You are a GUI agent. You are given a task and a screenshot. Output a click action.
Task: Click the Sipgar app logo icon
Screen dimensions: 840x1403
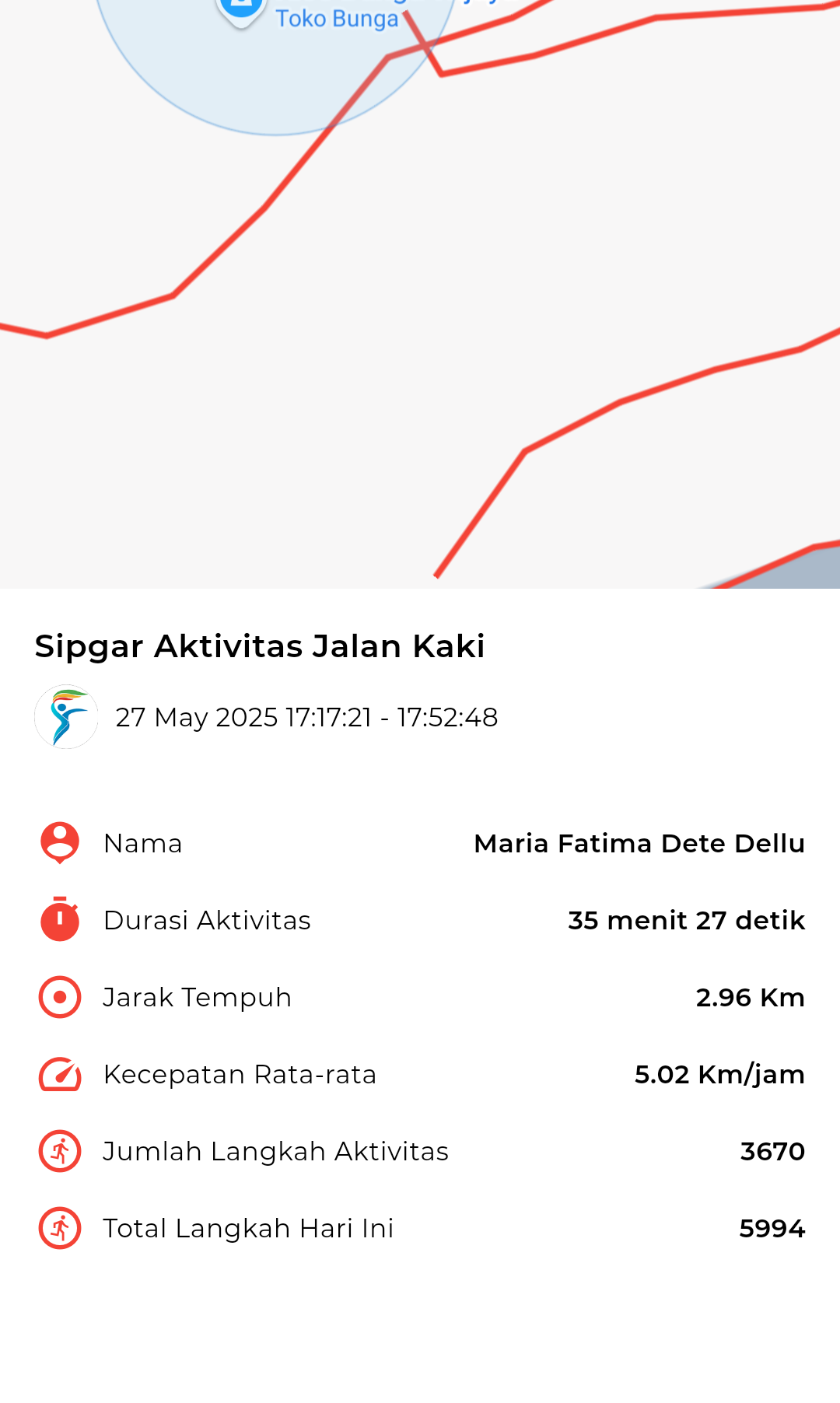66,717
